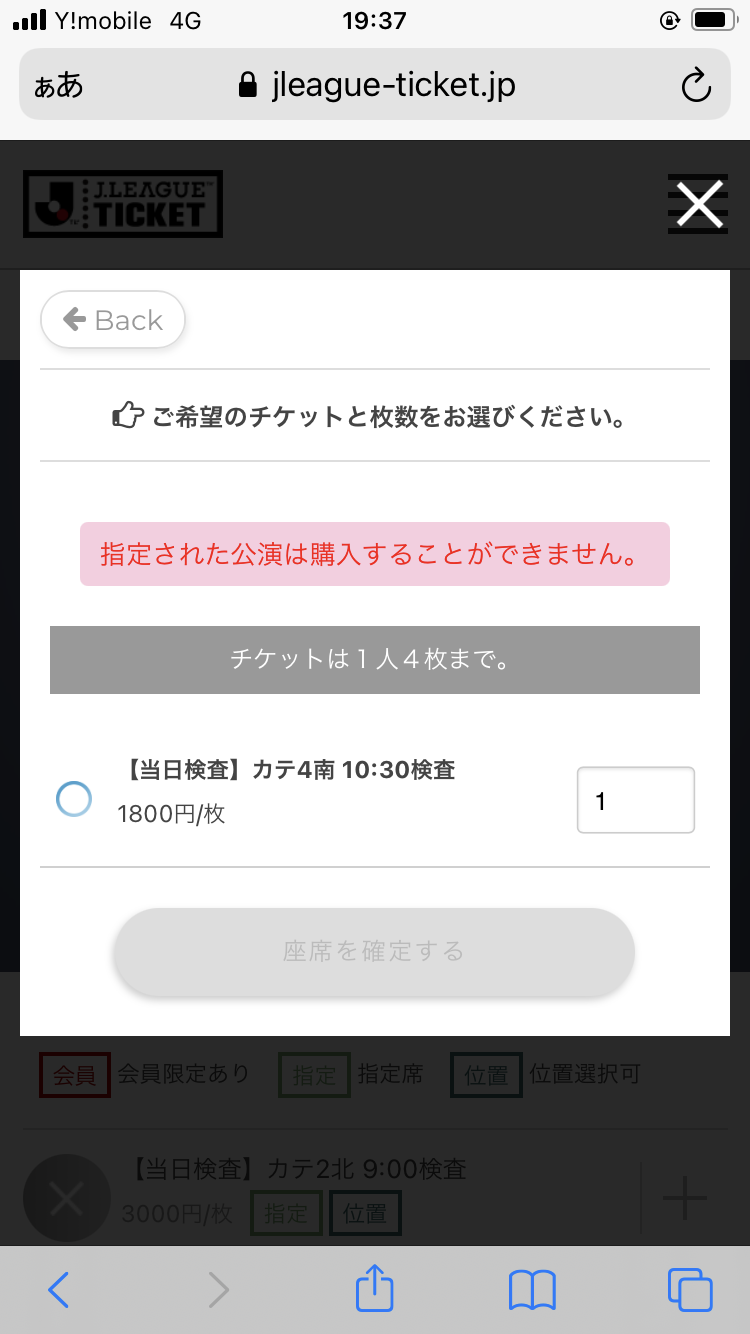Show open Safari tabs
The image size is (750, 1334).
pyautogui.click(x=689, y=1290)
